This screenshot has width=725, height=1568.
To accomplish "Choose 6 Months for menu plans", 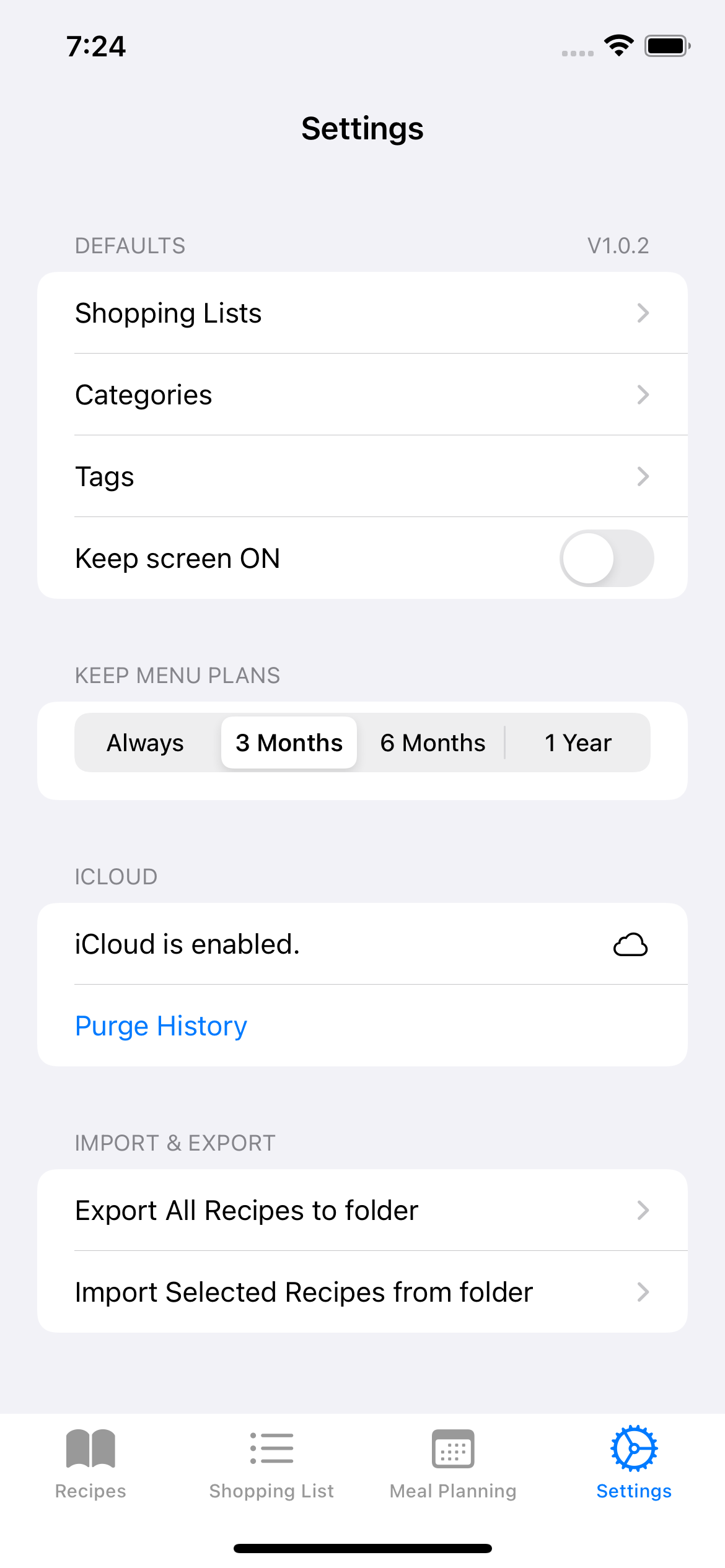I will pyautogui.click(x=433, y=743).
